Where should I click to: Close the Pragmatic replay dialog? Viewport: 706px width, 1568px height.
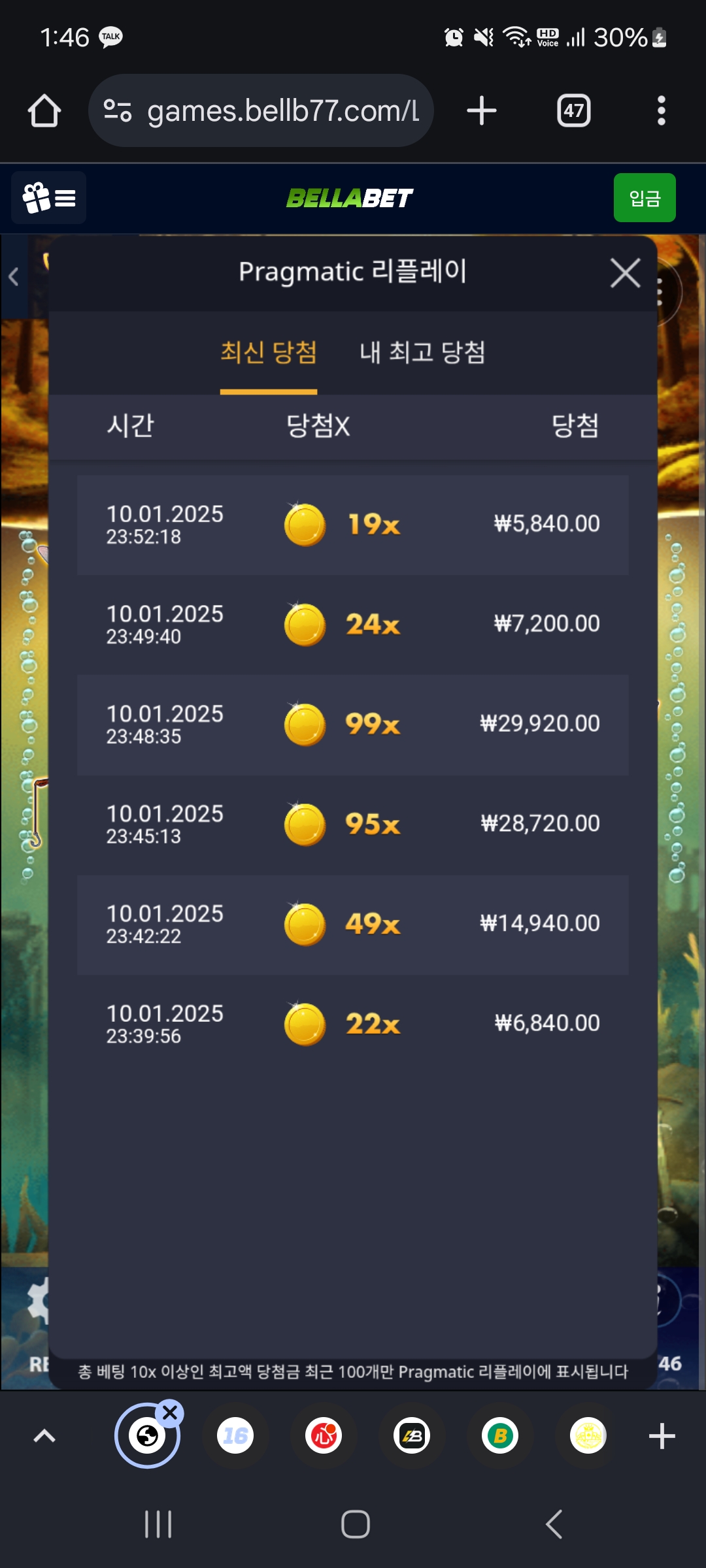(x=626, y=272)
